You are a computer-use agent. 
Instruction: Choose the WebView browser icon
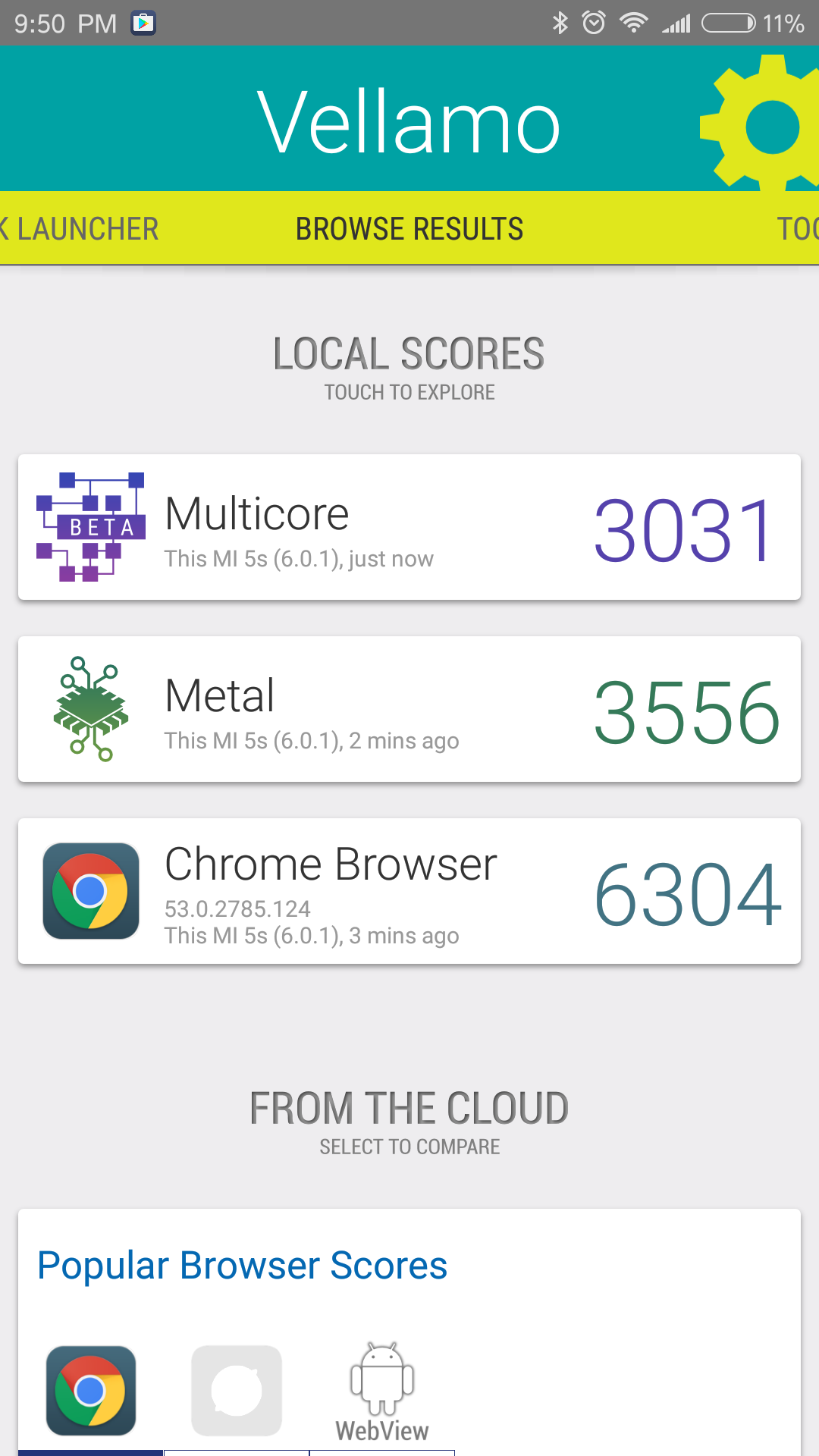382,1392
